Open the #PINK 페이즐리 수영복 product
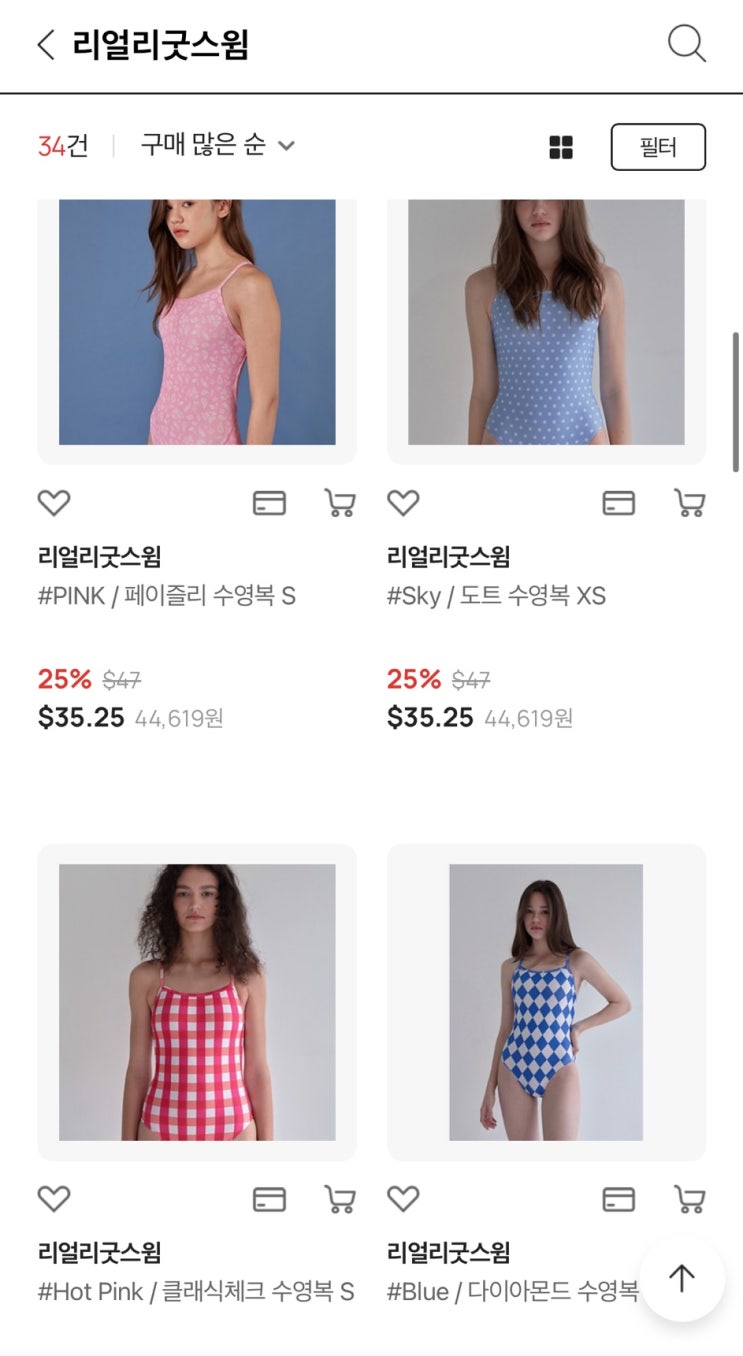 (x=197, y=322)
